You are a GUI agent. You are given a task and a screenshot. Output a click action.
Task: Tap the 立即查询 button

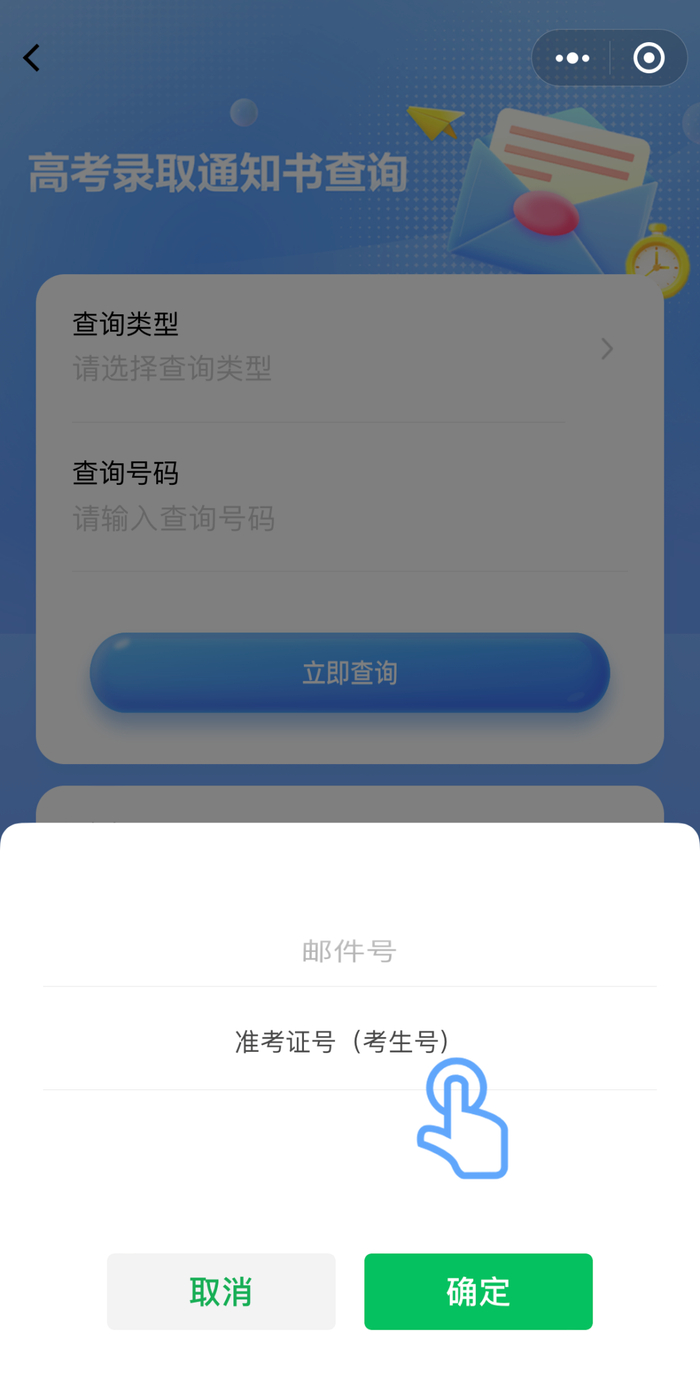click(x=350, y=672)
